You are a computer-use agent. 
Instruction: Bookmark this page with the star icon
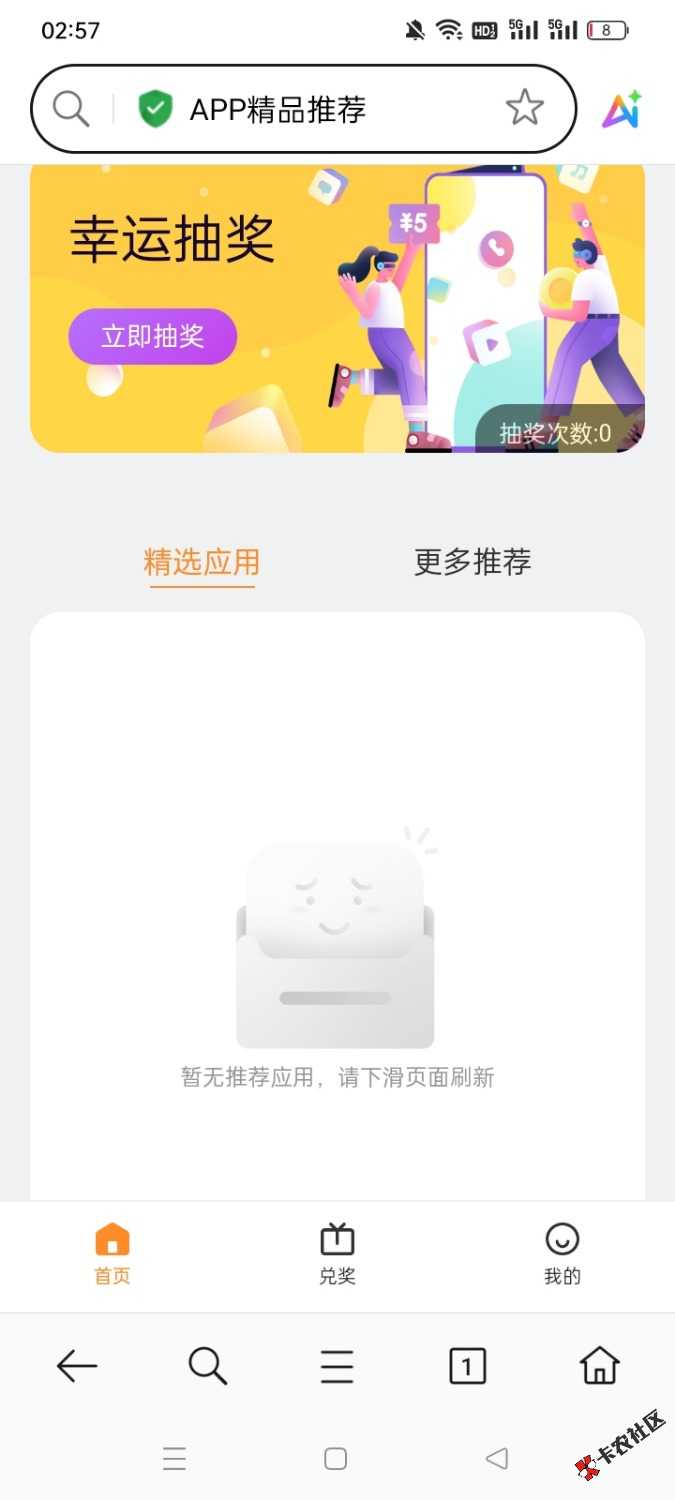pos(524,108)
